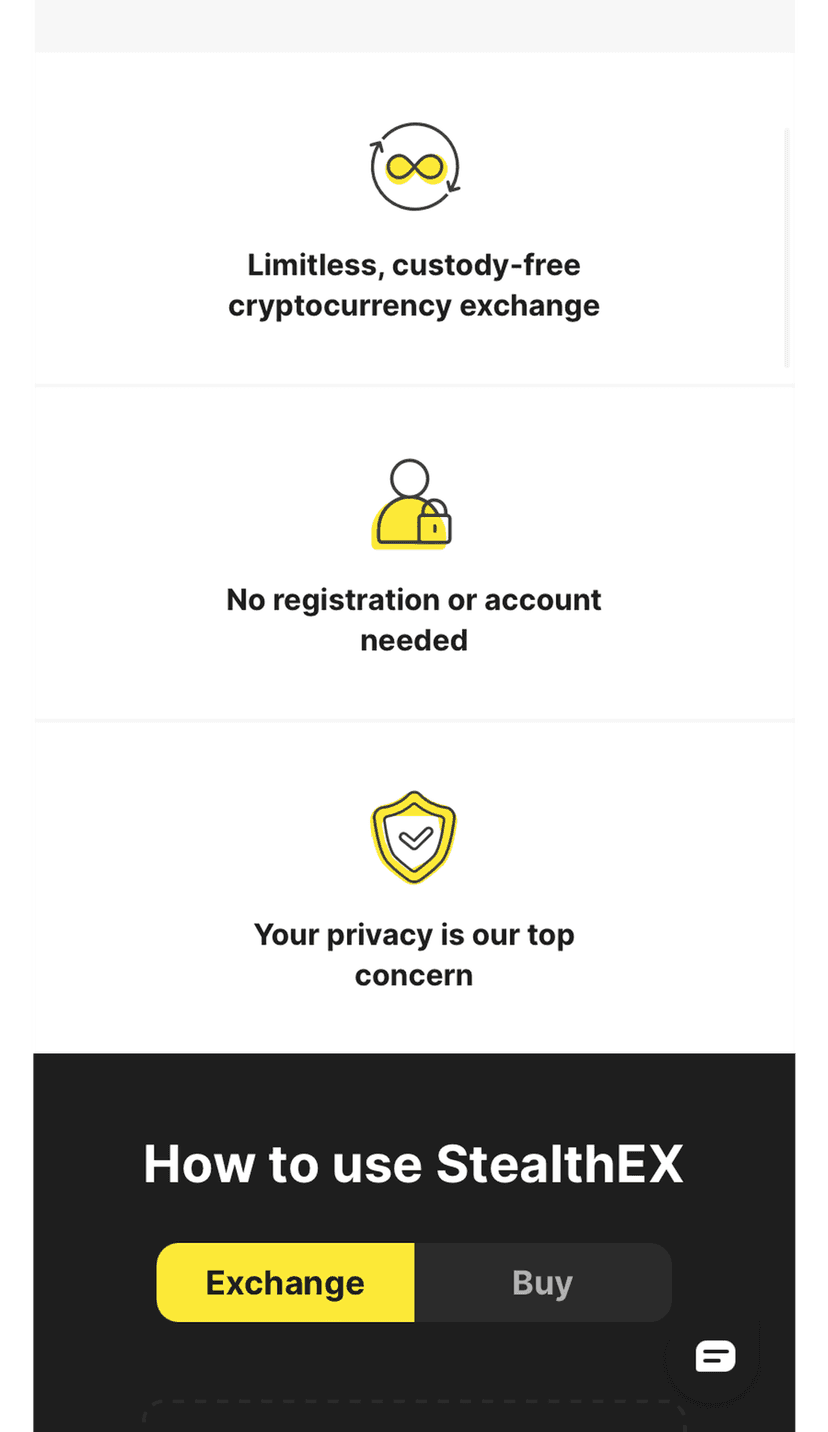Switch to the Exchange tab
This screenshot has height=1432, width=828.
285,1282
